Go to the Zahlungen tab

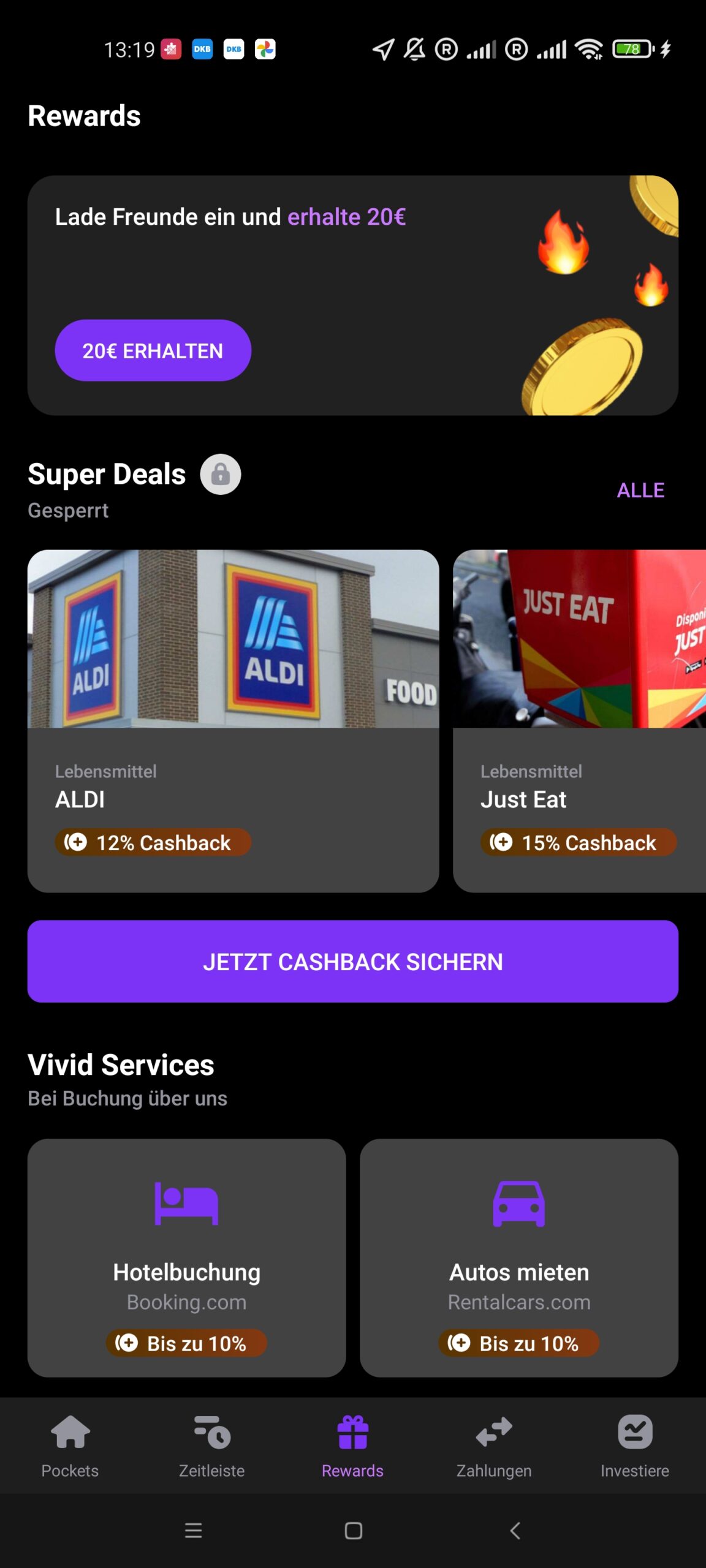(494, 1445)
